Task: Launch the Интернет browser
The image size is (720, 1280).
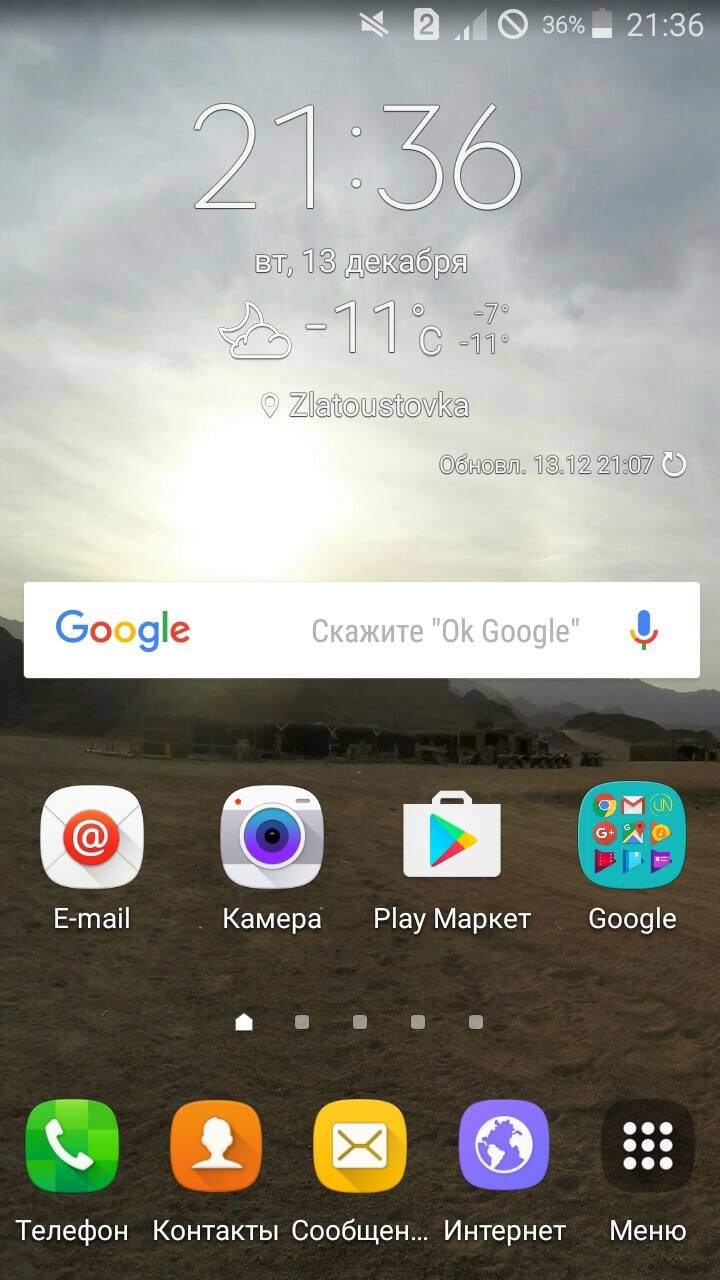Action: pyautogui.click(x=504, y=1147)
